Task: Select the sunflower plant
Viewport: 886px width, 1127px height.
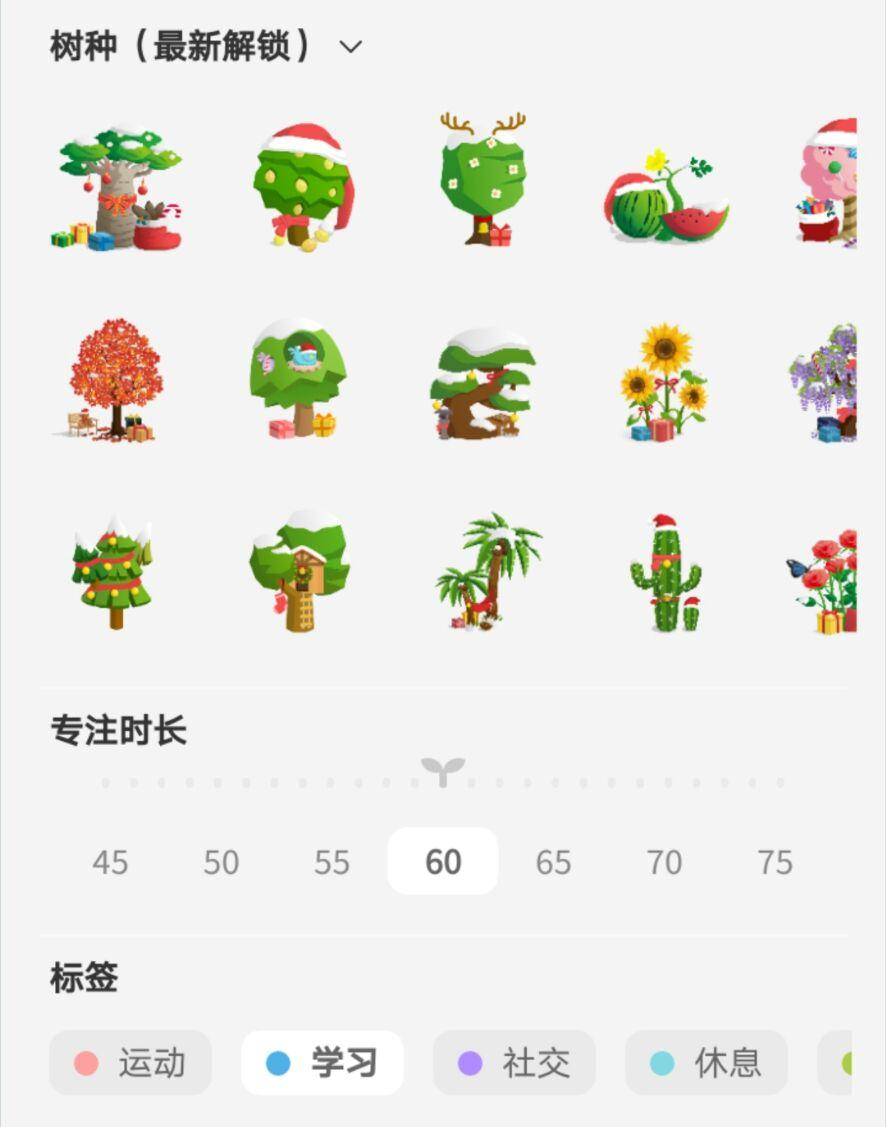Action: [x=665, y=382]
